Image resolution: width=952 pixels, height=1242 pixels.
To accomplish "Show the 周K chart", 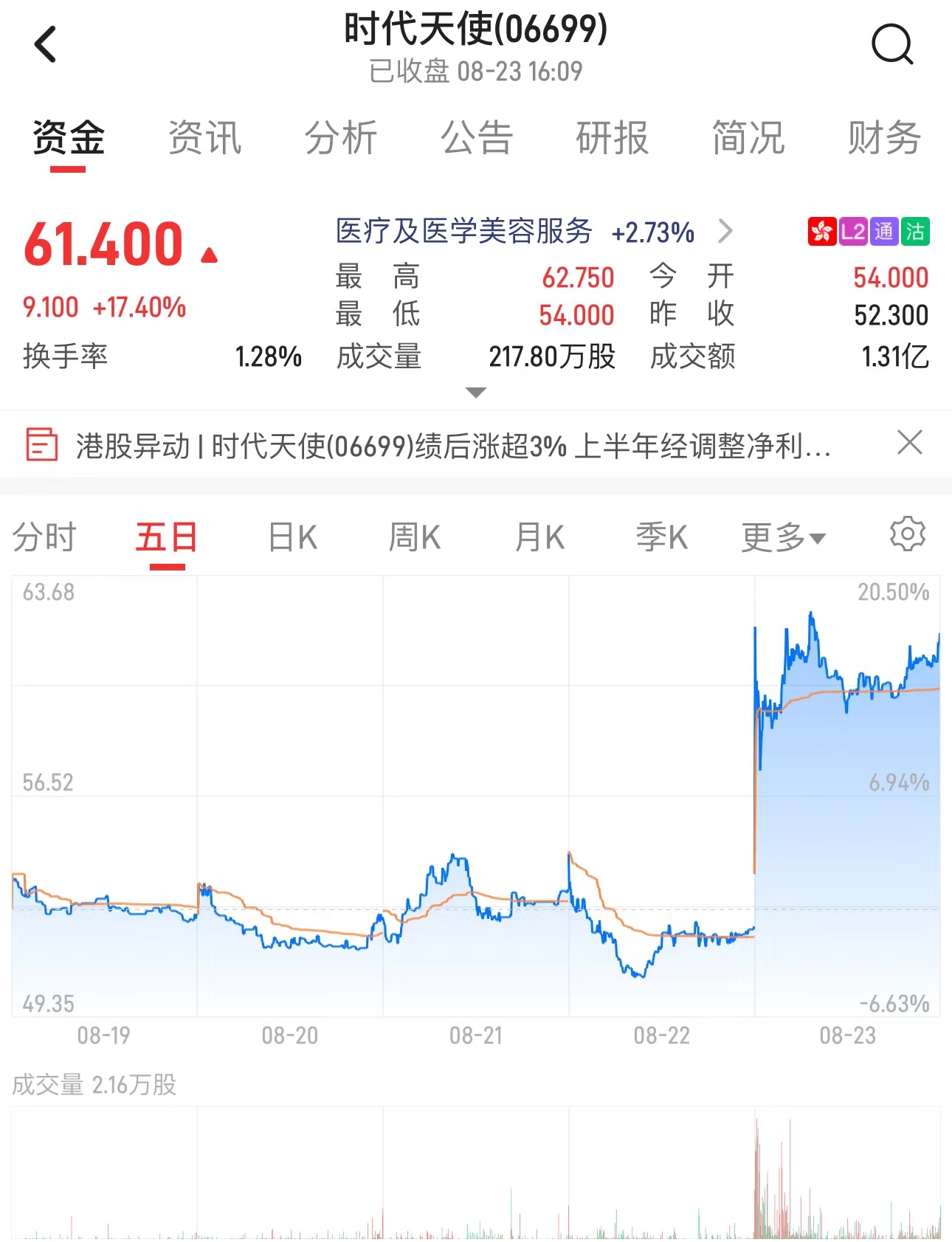I will (414, 537).
